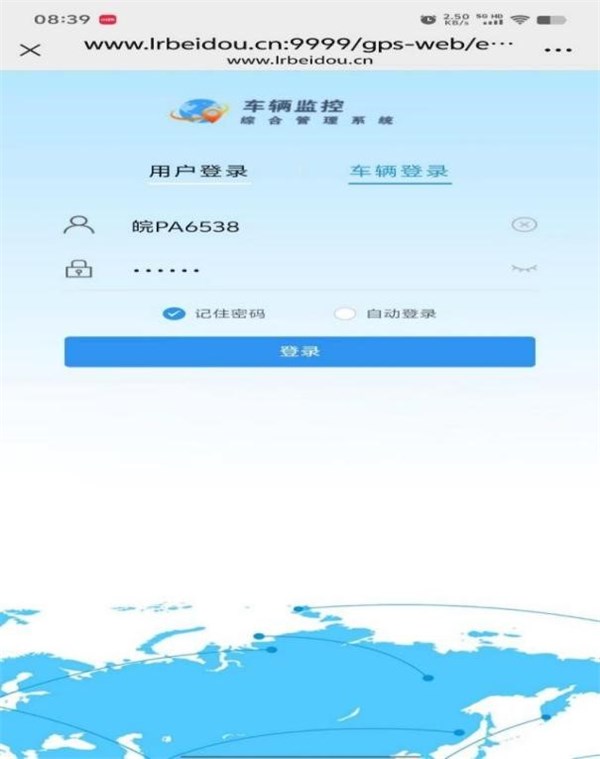Uncheck the 记住密码 checkbox
Viewport: 600px width, 759px height.
coord(174,314)
